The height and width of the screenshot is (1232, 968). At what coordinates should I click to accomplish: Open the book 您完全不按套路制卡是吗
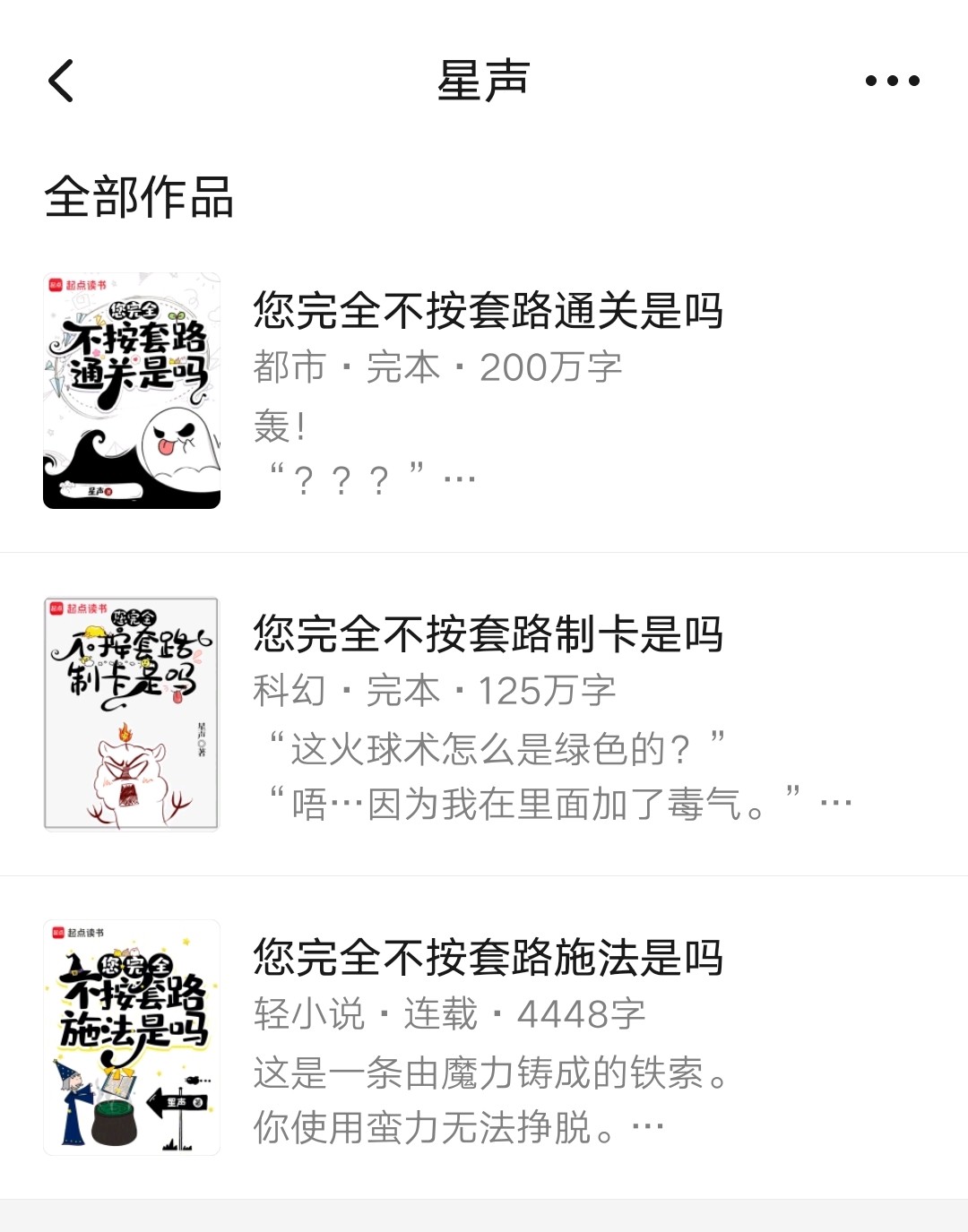click(x=488, y=634)
